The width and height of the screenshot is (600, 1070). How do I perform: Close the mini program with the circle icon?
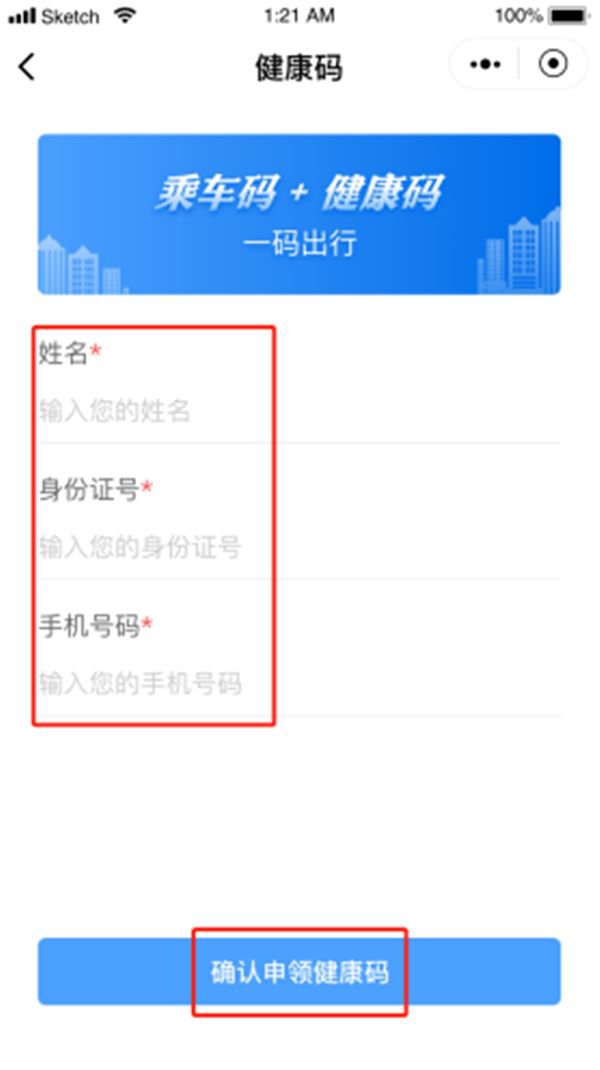552,64
